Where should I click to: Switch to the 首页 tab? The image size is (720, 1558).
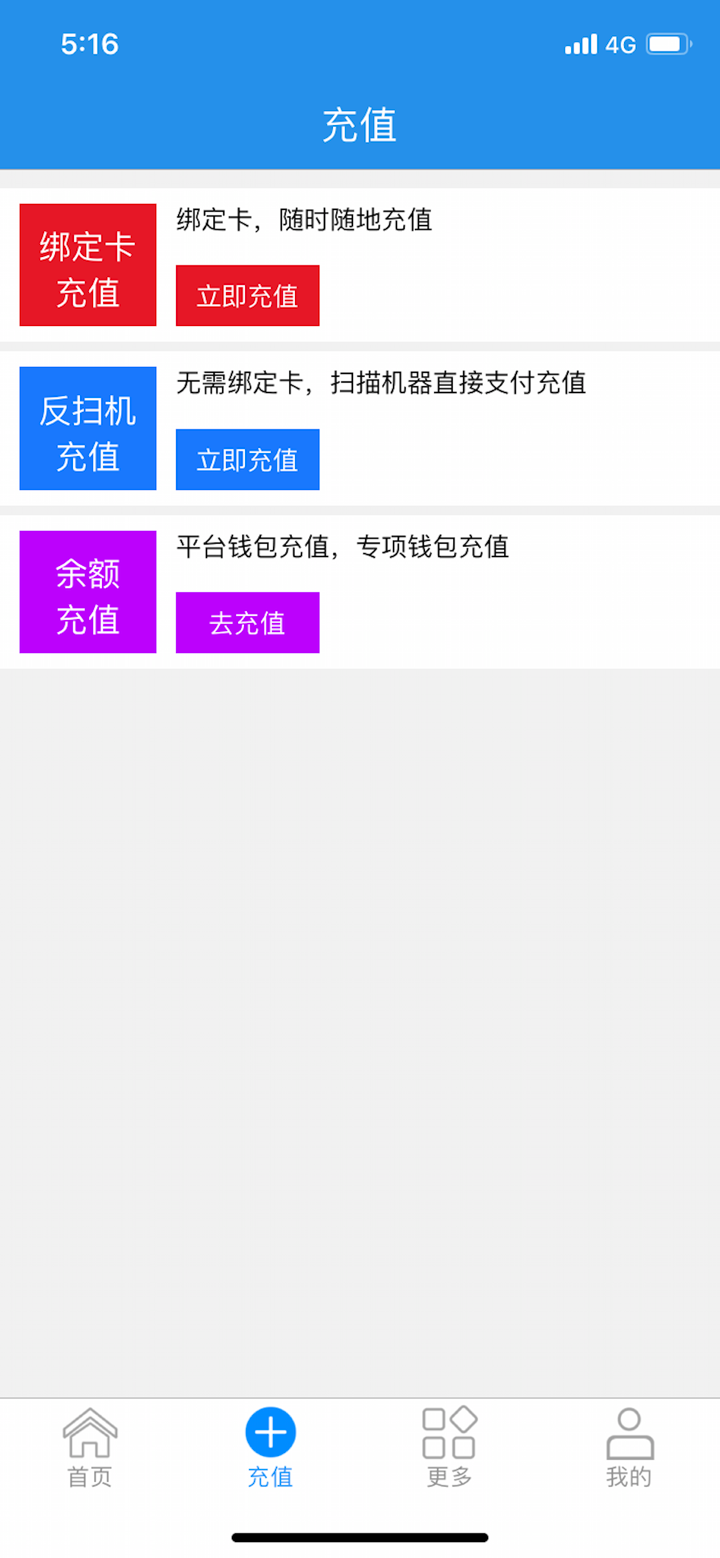coord(90,1445)
